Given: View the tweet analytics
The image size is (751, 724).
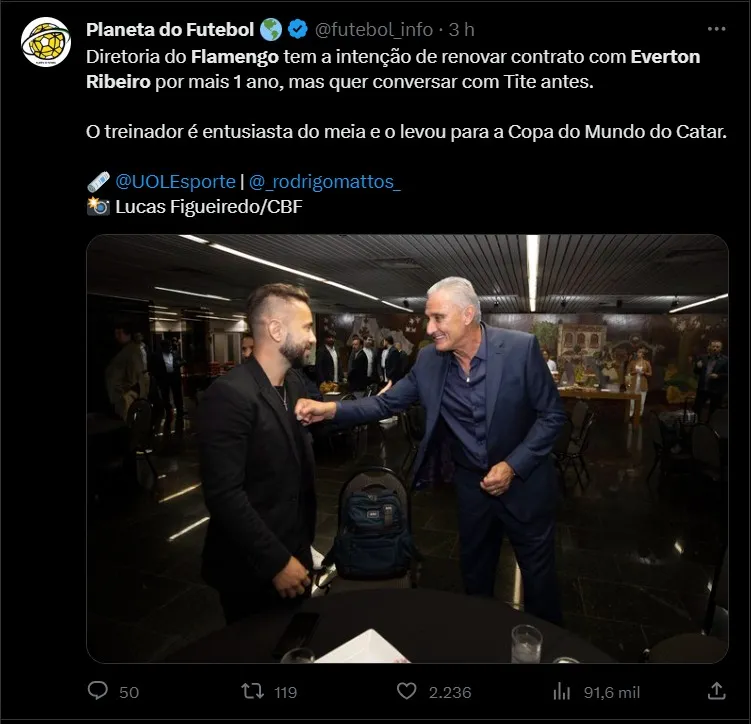Looking at the screenshot, I should click(x=563, y=691).
